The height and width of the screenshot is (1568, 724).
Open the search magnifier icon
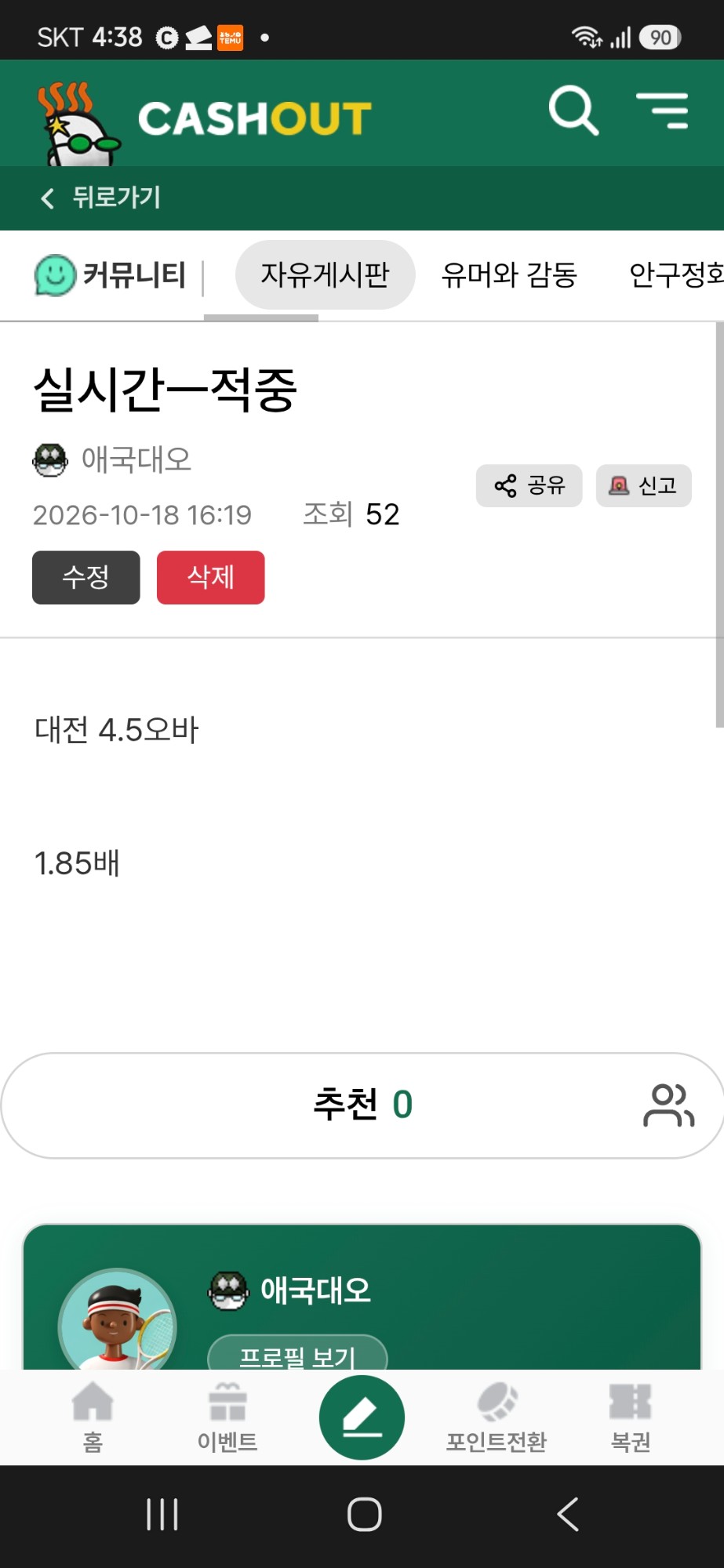[x=573, y=111]
